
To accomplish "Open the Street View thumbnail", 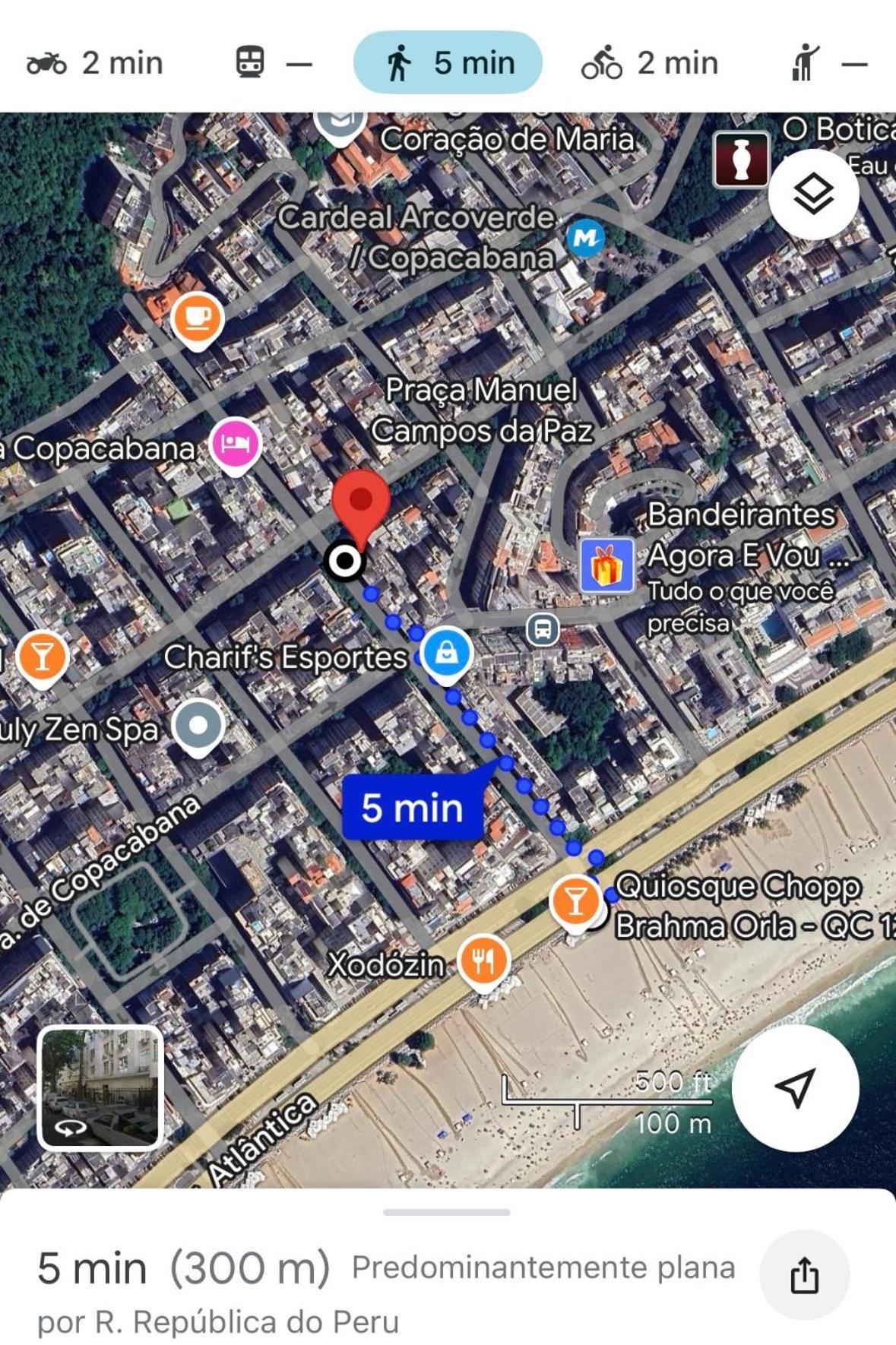I will pos(100,1087).
